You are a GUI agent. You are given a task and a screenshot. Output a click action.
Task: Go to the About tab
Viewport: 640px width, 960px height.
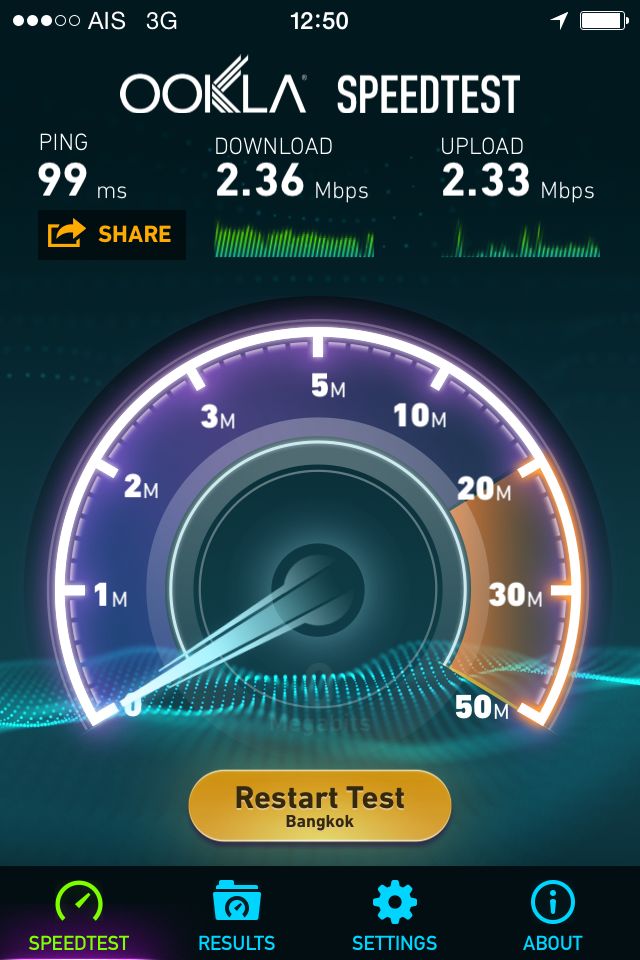coord(552,915)
